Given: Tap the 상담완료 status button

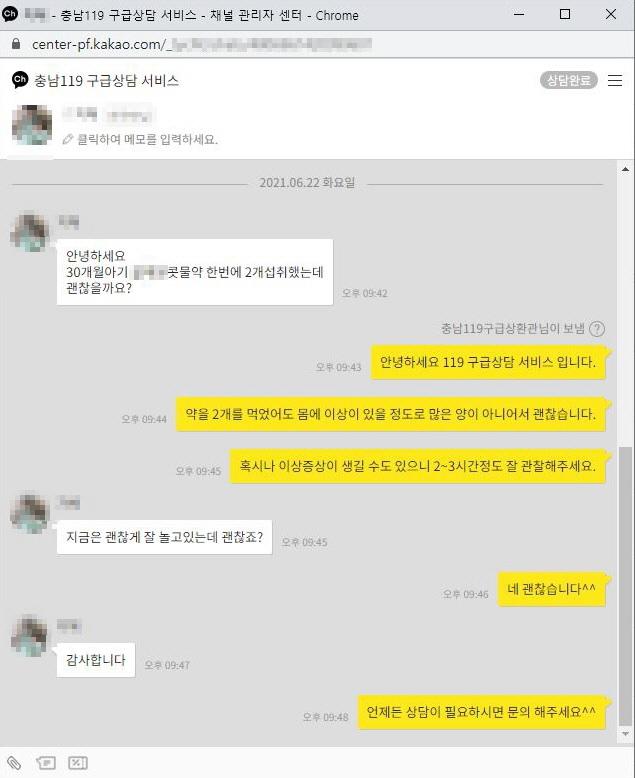Looking at the screenshot, I should coord(568,81).
